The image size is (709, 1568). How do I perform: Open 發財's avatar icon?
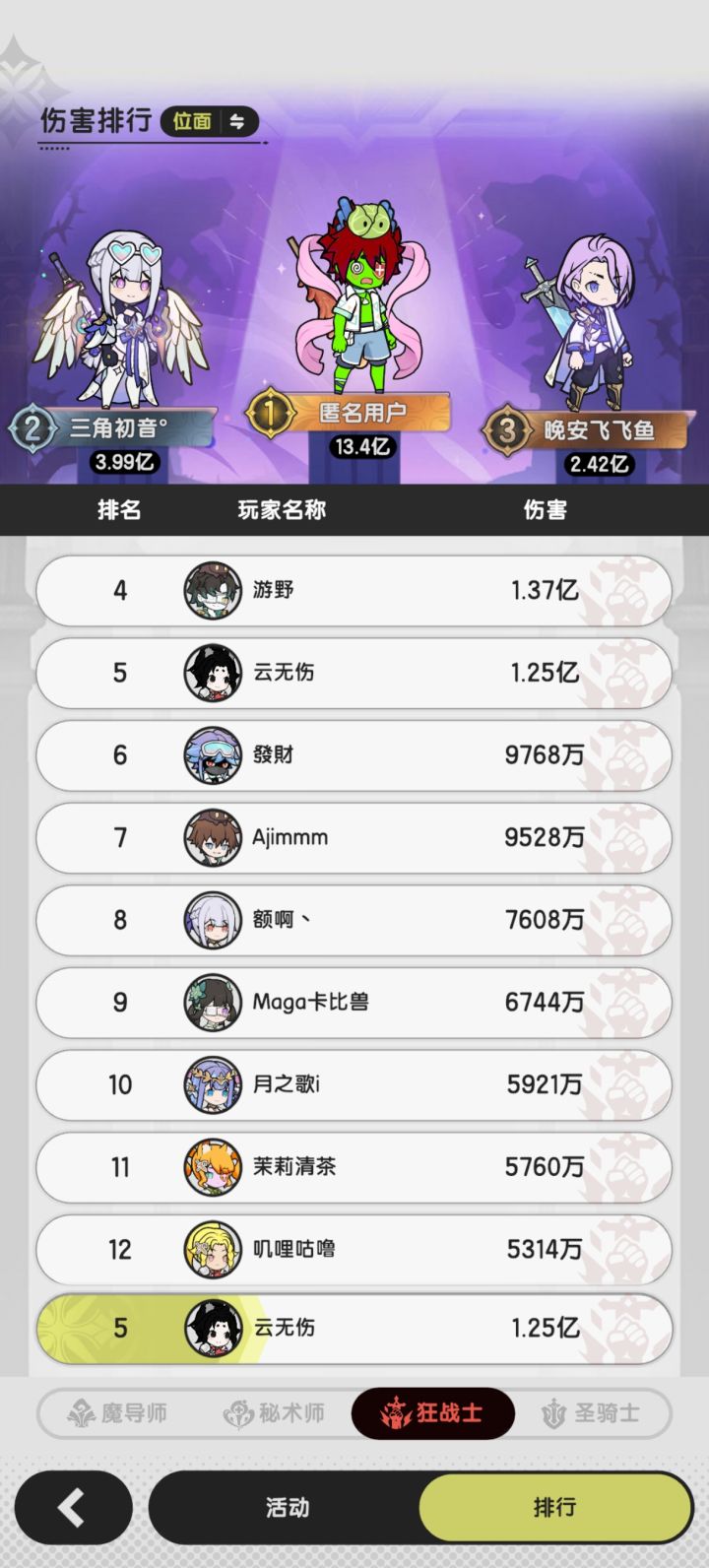[214, 755]
